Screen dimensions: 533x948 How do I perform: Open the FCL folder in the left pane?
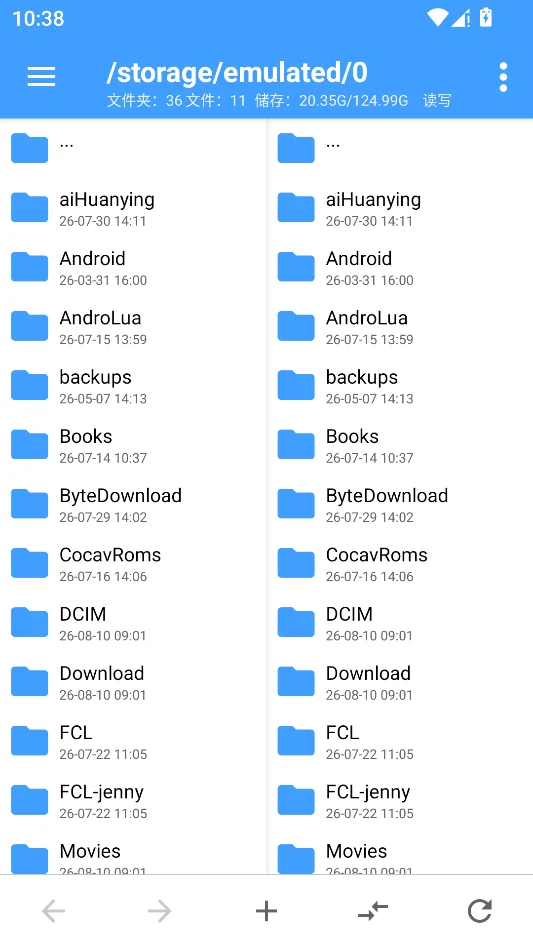133,741
